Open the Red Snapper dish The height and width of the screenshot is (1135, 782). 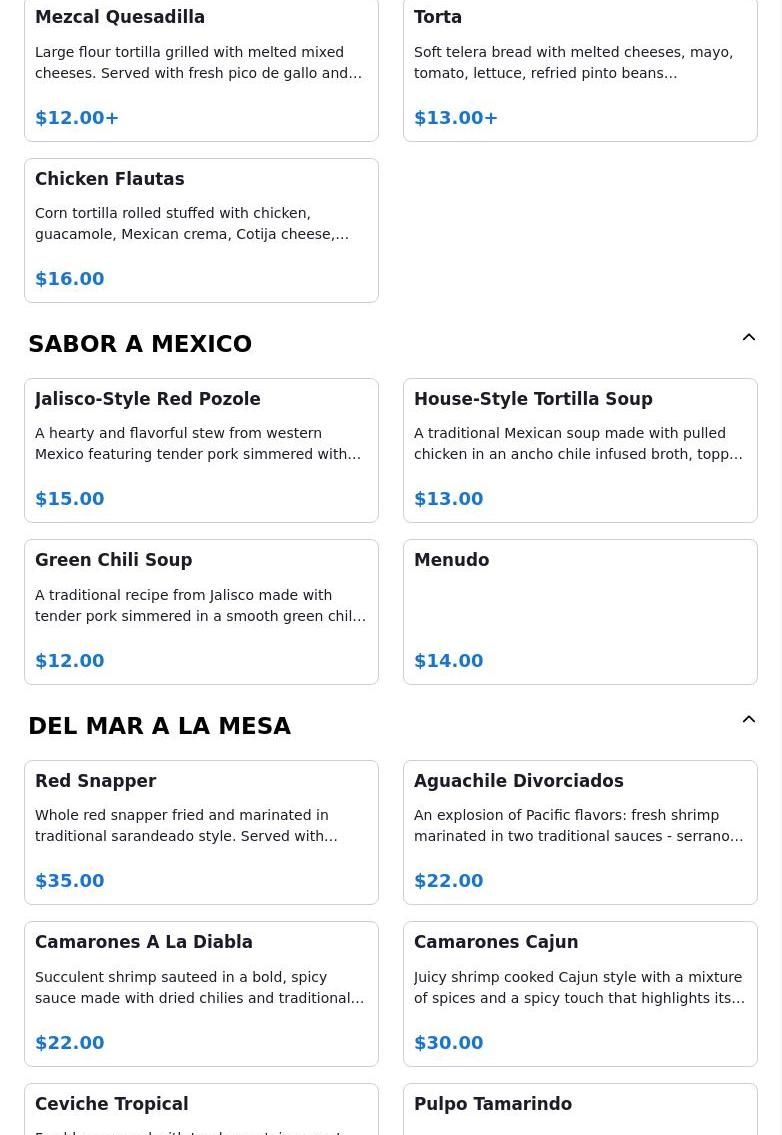(201, 832)
